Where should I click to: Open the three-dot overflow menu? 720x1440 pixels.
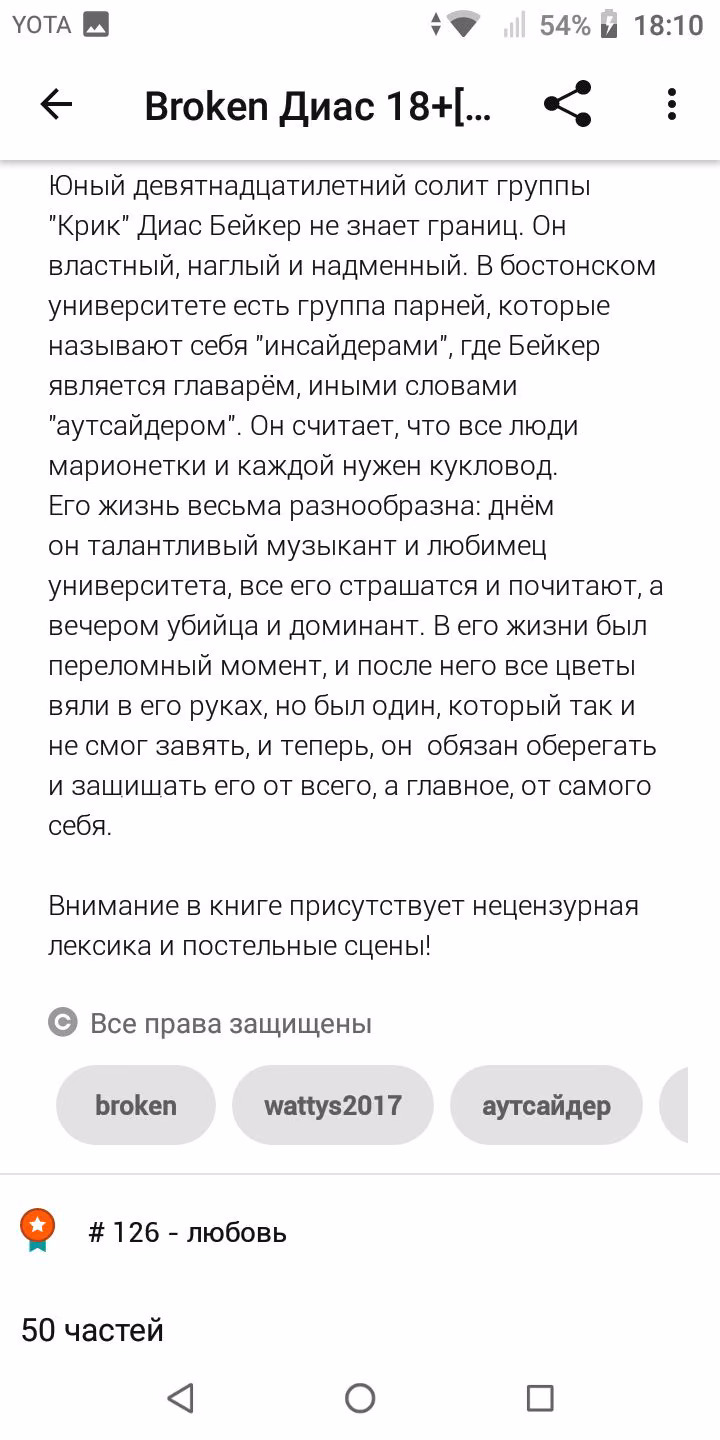pyautogui.click(x=672, y=104)
